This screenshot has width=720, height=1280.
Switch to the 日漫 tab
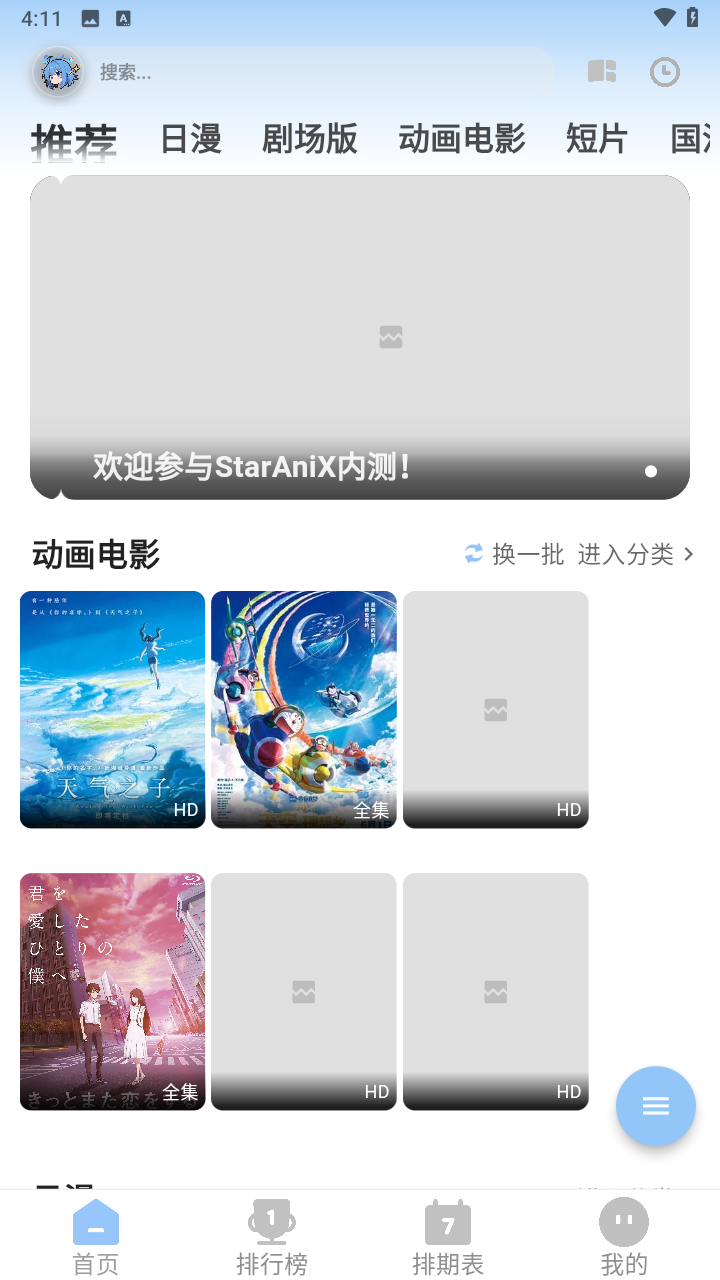point(190,139)
